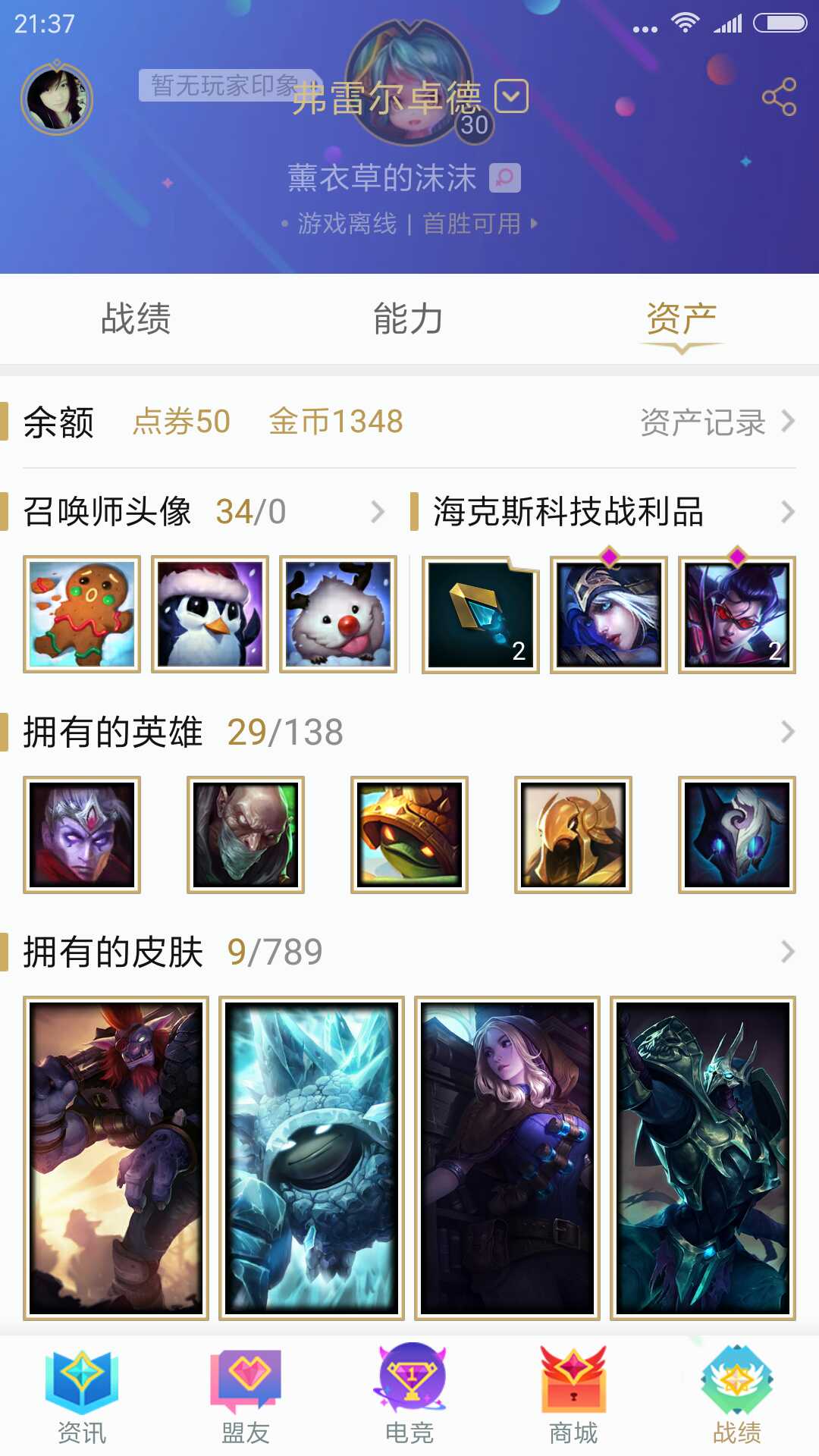Open the gingerbread man summoner icon
819x1456 pixels.
(82, 614)
